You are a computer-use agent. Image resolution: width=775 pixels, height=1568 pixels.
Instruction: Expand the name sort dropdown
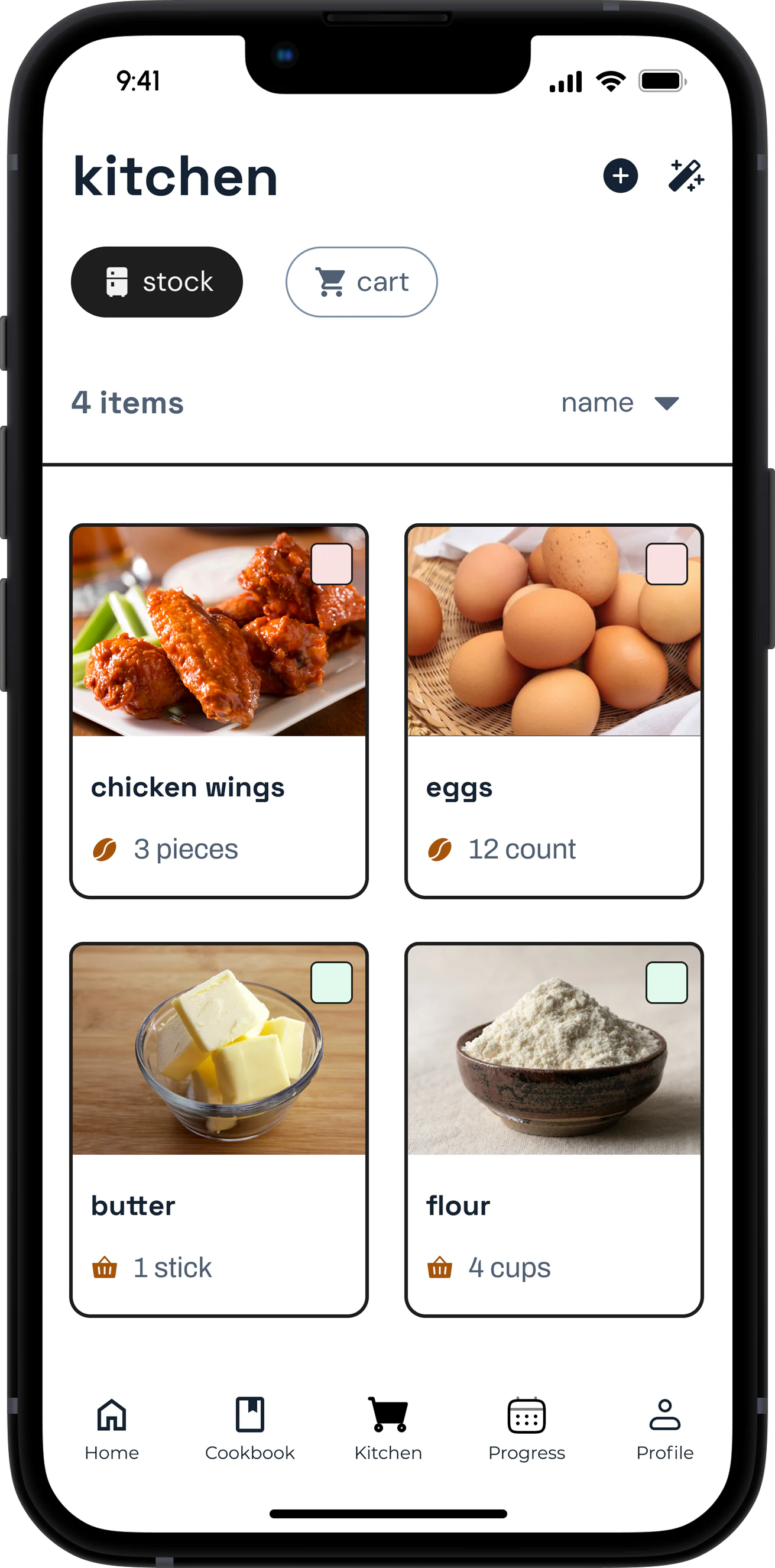620,403
